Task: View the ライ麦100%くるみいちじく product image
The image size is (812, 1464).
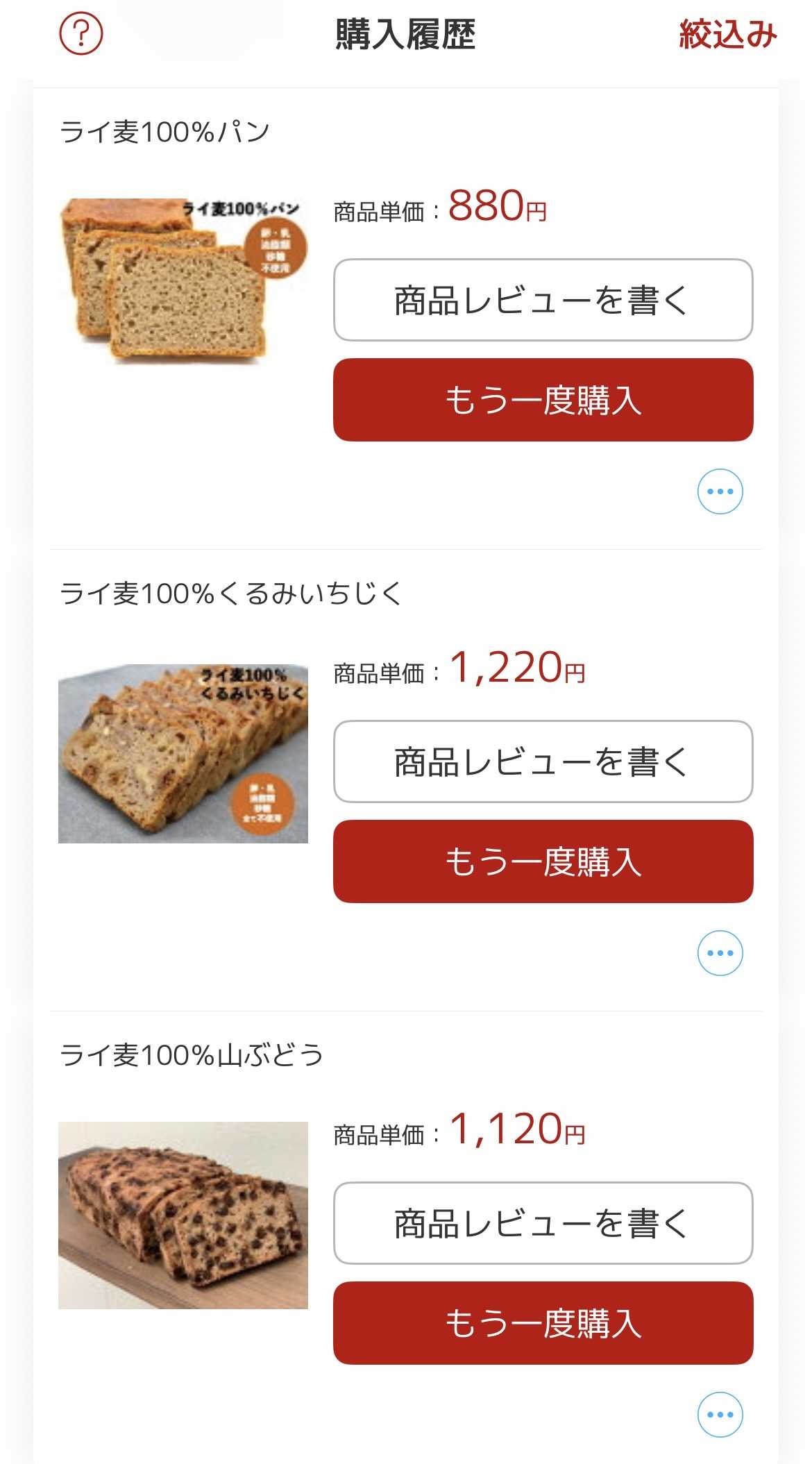Action: tap(183, 754)
